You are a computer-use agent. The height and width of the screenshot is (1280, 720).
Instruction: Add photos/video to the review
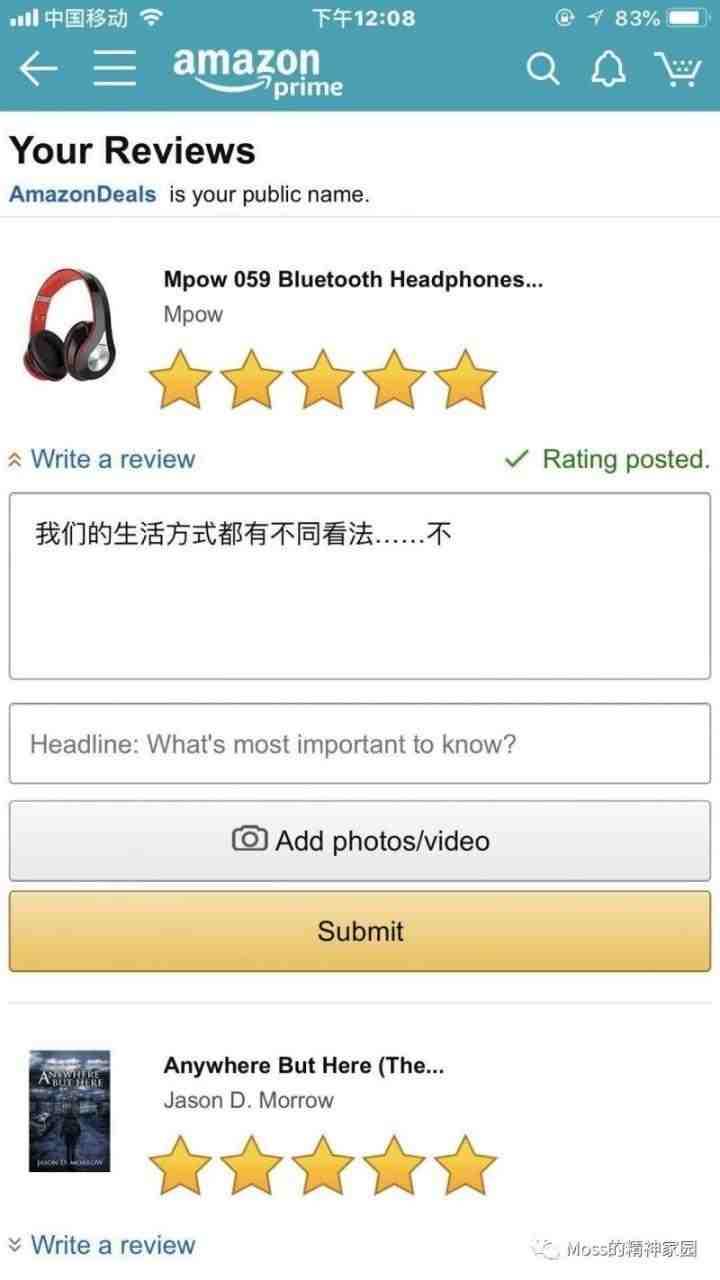click(x=360, y=840)
